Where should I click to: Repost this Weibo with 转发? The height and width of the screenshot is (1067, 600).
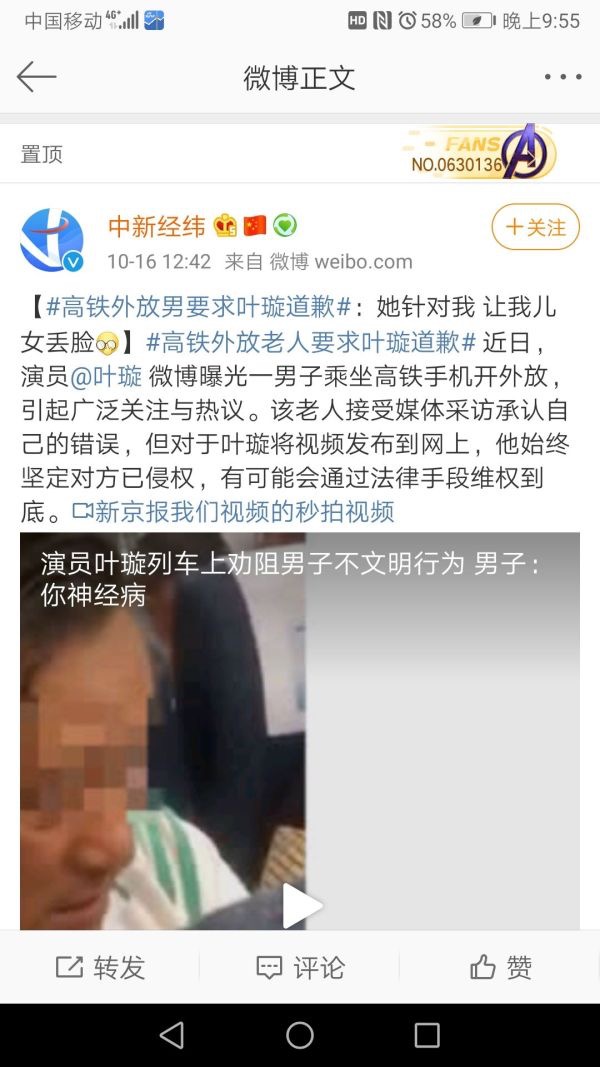100,967
